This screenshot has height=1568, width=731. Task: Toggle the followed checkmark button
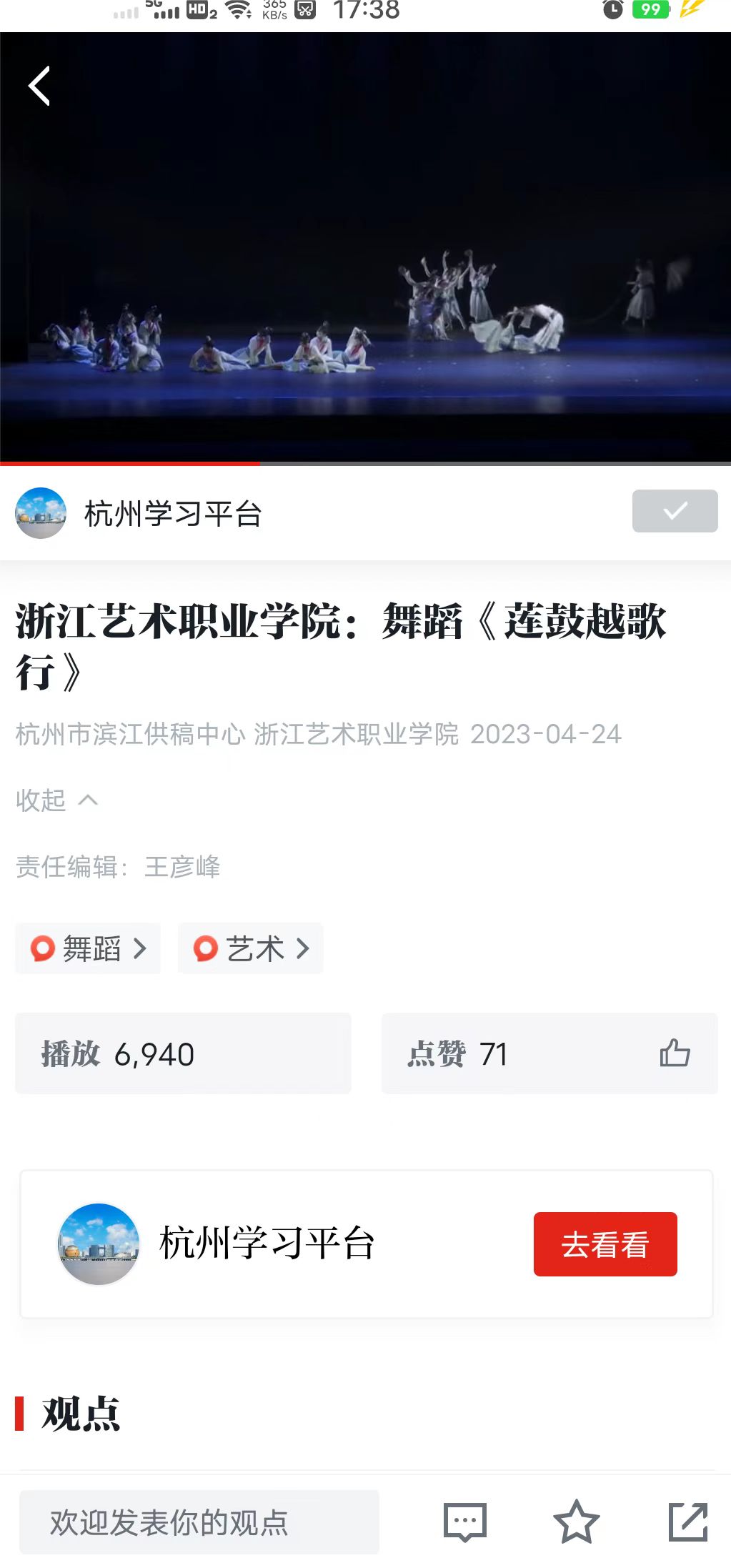674,511
